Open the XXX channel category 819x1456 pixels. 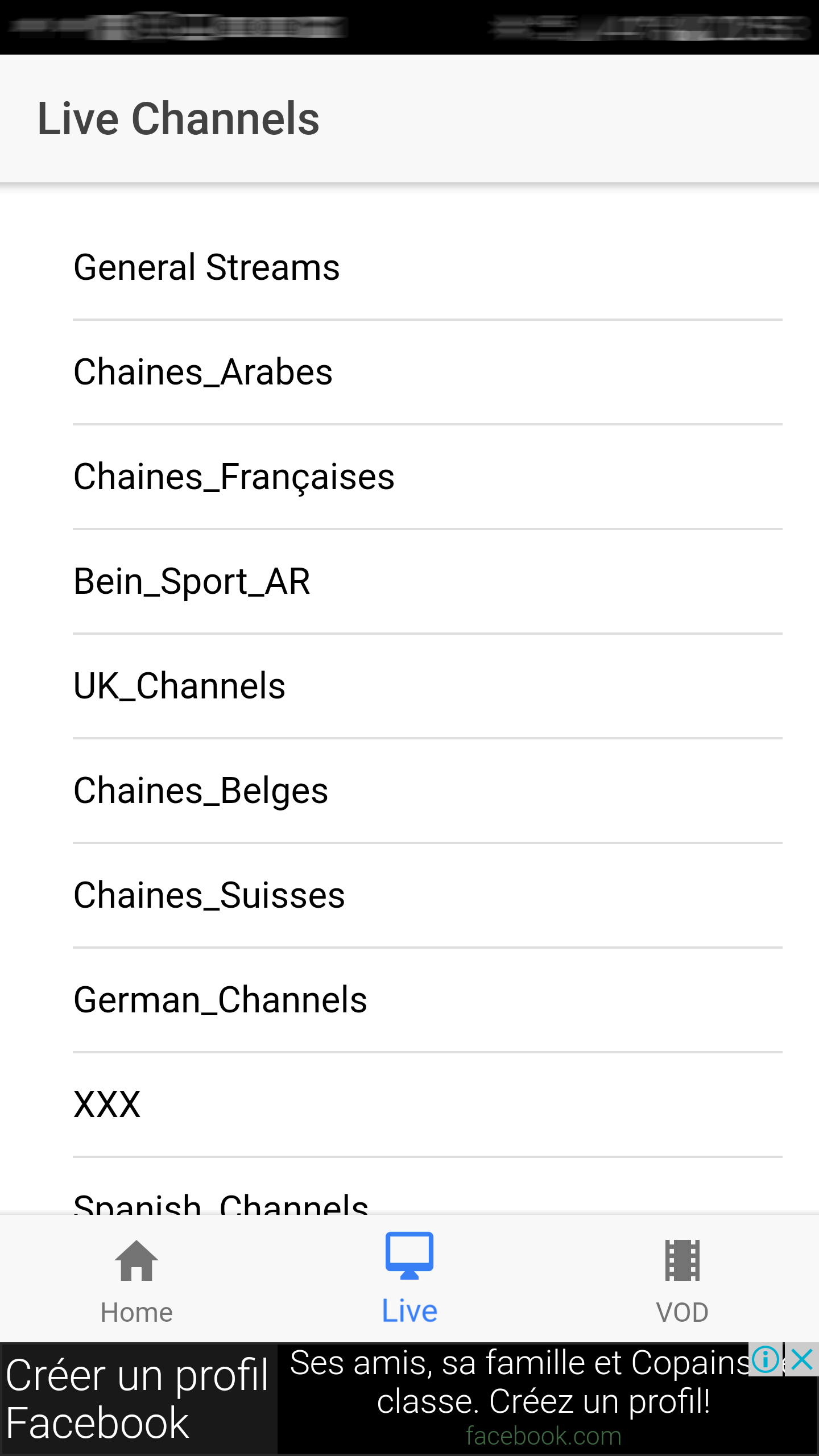tap(107, 1103)
